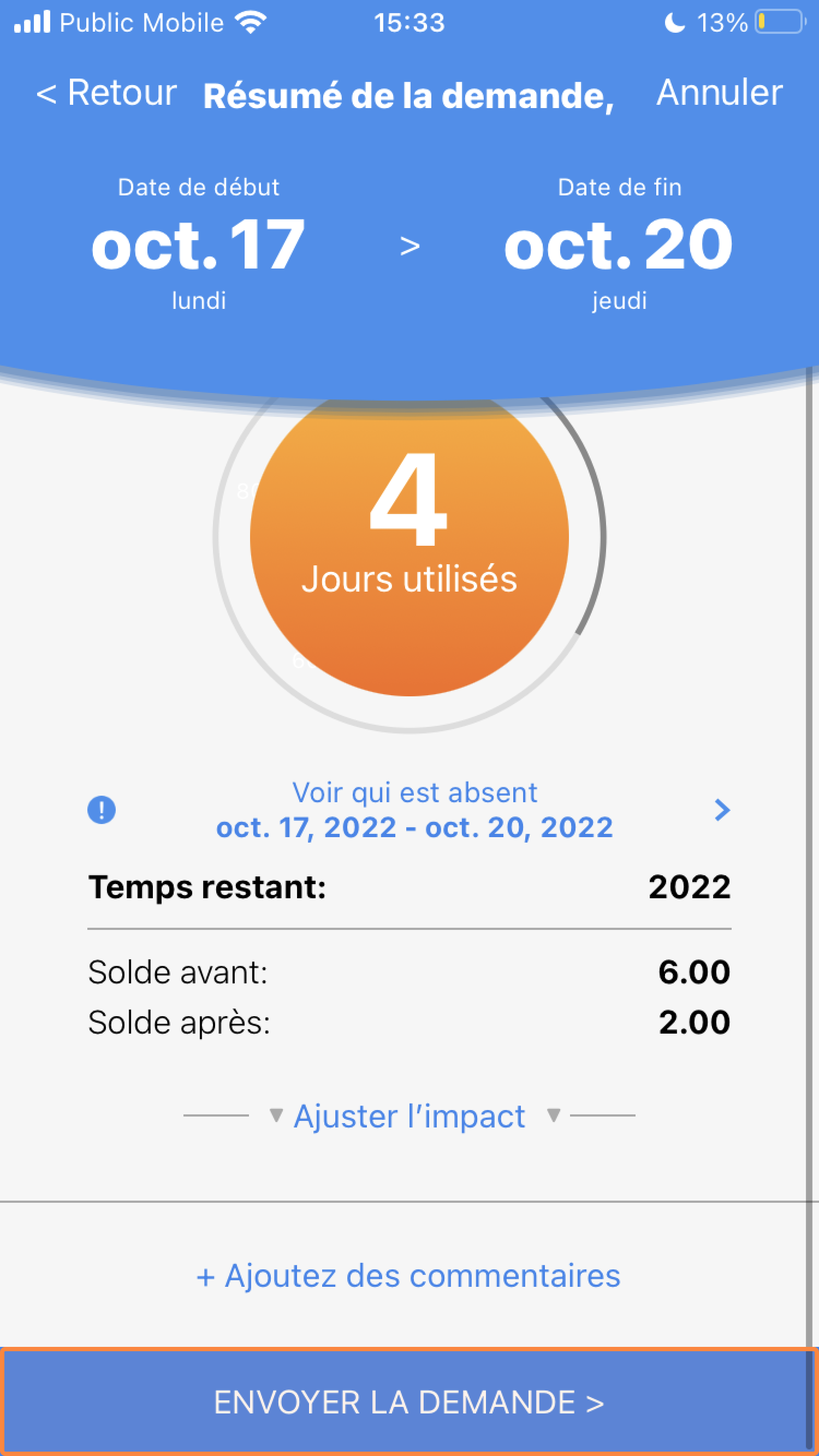
Task: Expand Ajuster l'impact section
Action: [410, 1115]
